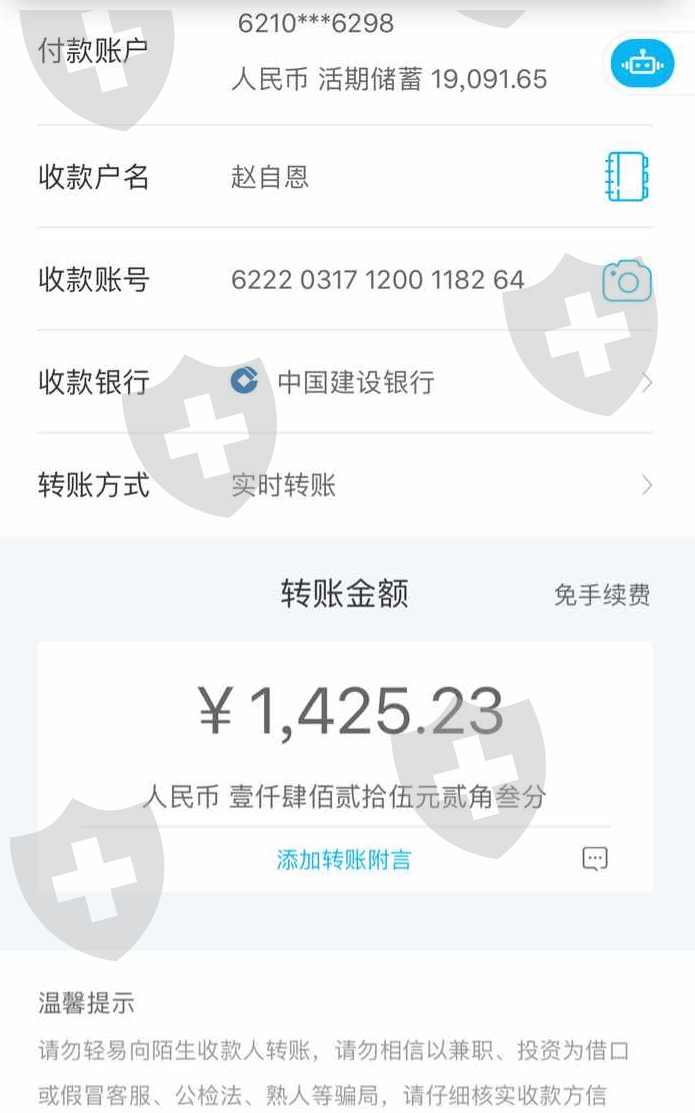Change transfer method 实时转账

click(344, 485)
